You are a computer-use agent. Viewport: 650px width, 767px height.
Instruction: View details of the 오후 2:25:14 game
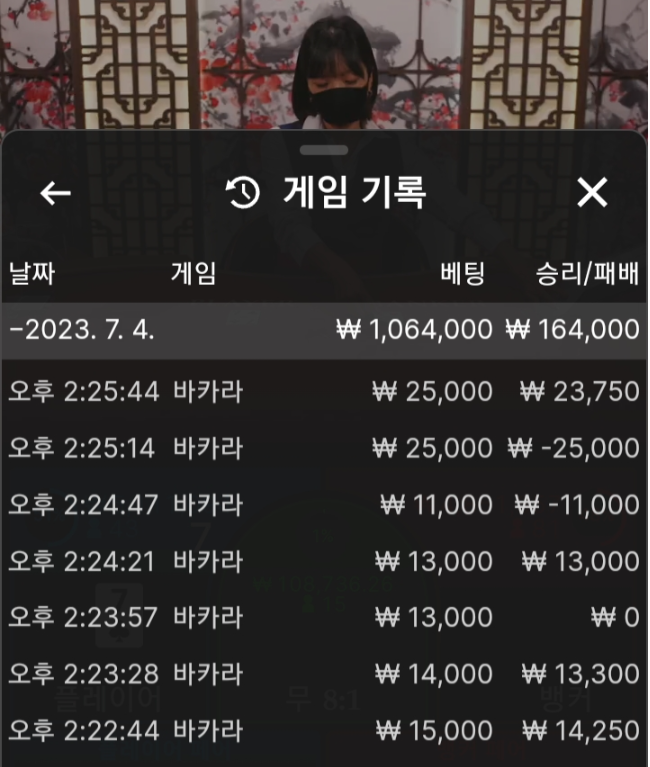[x=323, y=448]
